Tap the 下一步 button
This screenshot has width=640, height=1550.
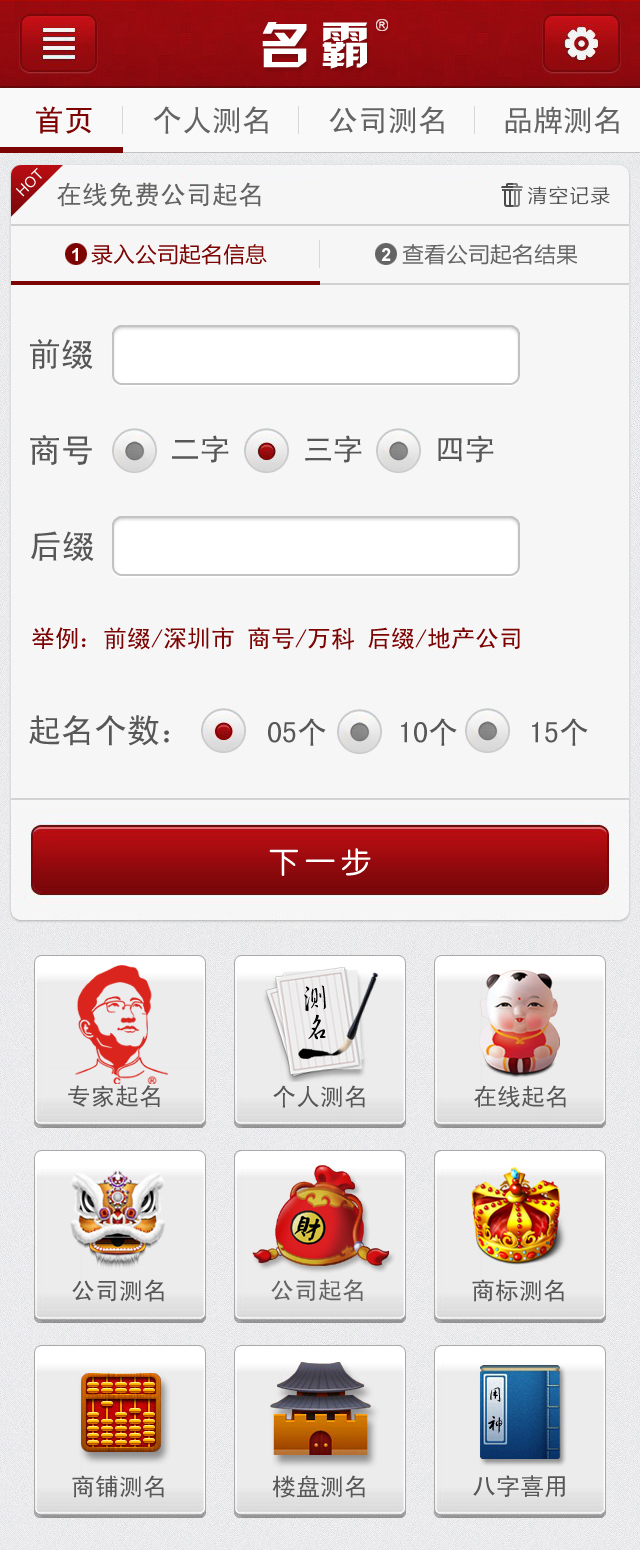coord(320,860)
